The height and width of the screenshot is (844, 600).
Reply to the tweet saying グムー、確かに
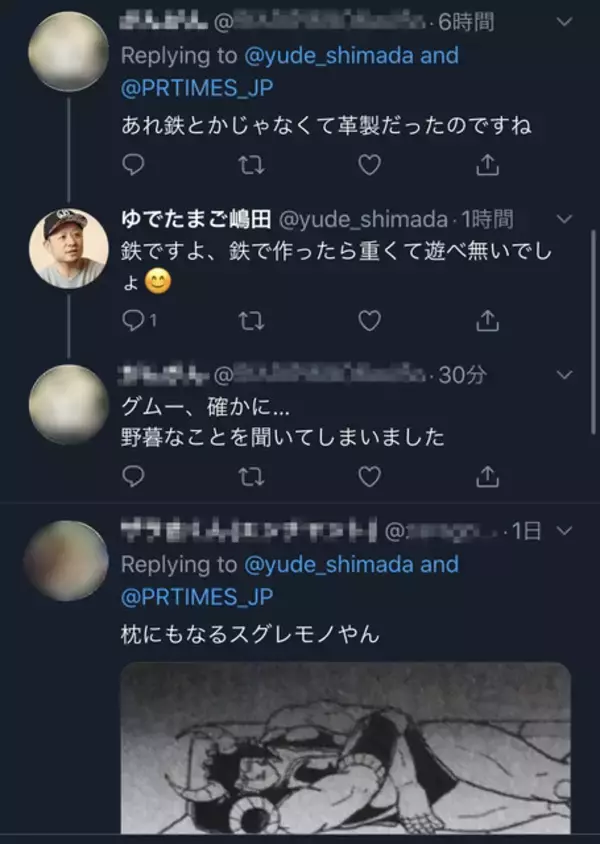click(x=133, y=476)
